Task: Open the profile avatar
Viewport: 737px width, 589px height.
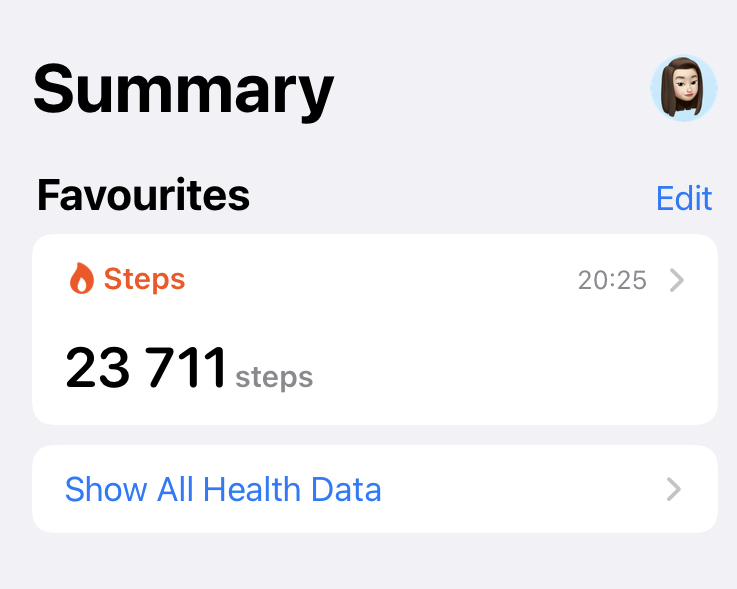Action: pos(683,89)
